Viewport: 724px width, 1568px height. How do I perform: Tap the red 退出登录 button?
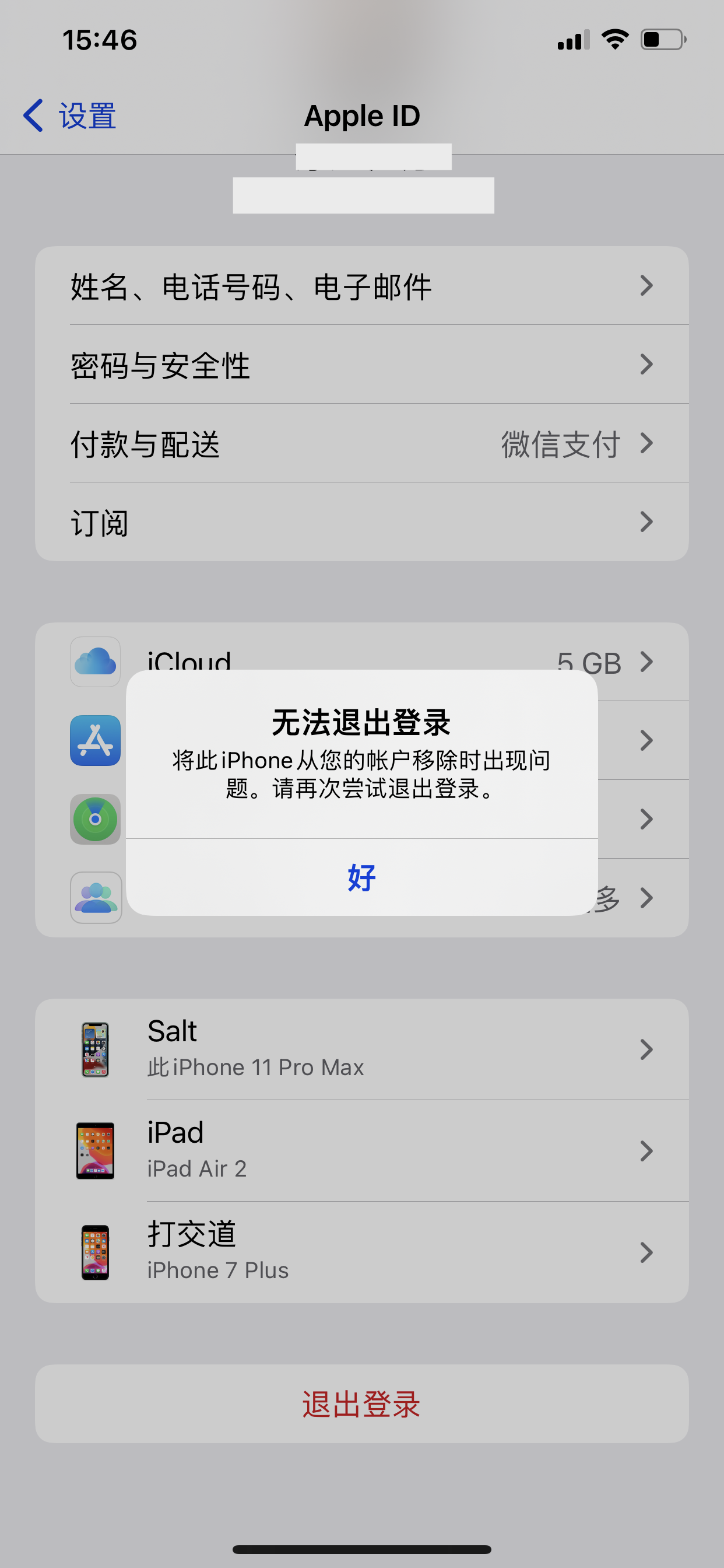[x=361, y=1404]
